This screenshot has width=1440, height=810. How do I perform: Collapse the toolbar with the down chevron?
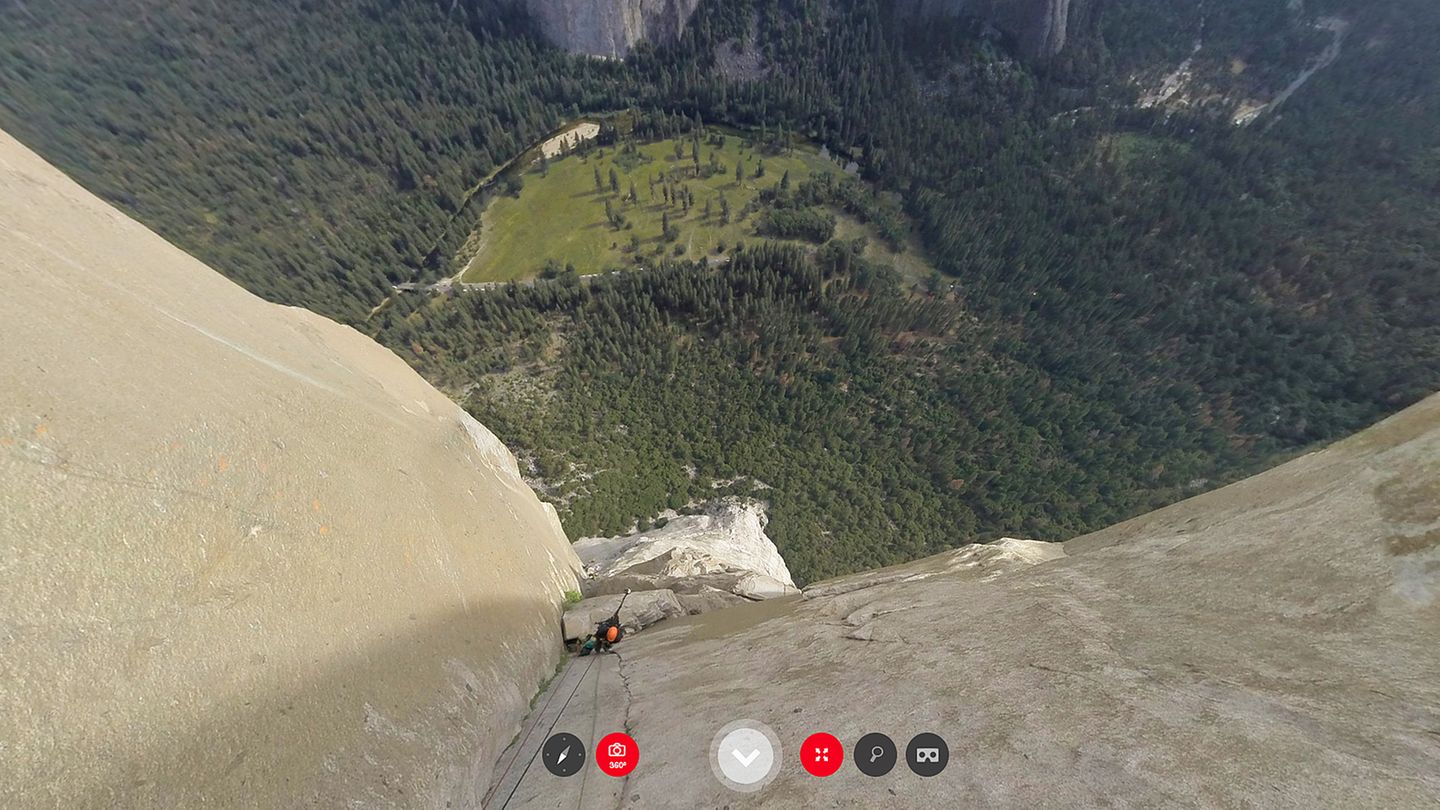(x=745, y=756)
